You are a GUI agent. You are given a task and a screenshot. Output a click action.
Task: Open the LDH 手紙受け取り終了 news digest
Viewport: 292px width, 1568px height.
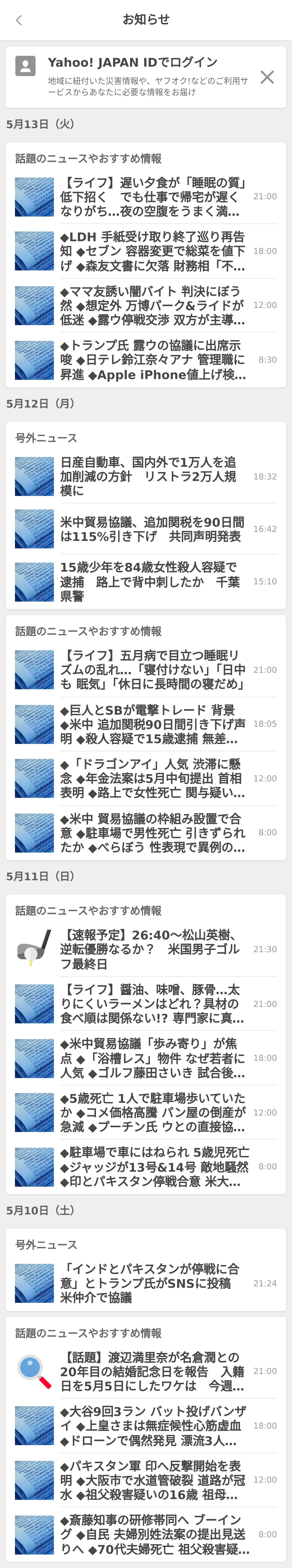[152, 251]
